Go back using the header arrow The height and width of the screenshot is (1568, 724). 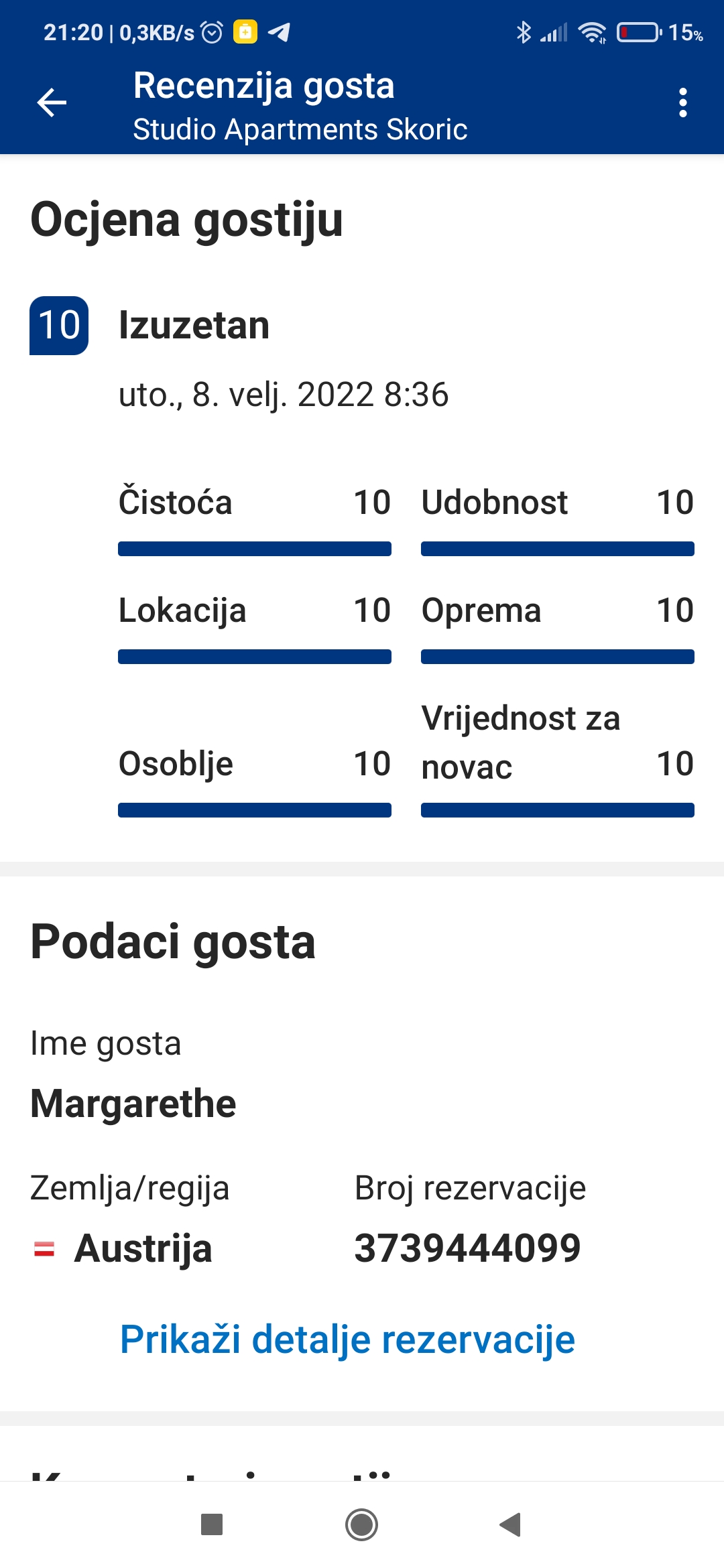pyautogui.click(x=52, y=103)
